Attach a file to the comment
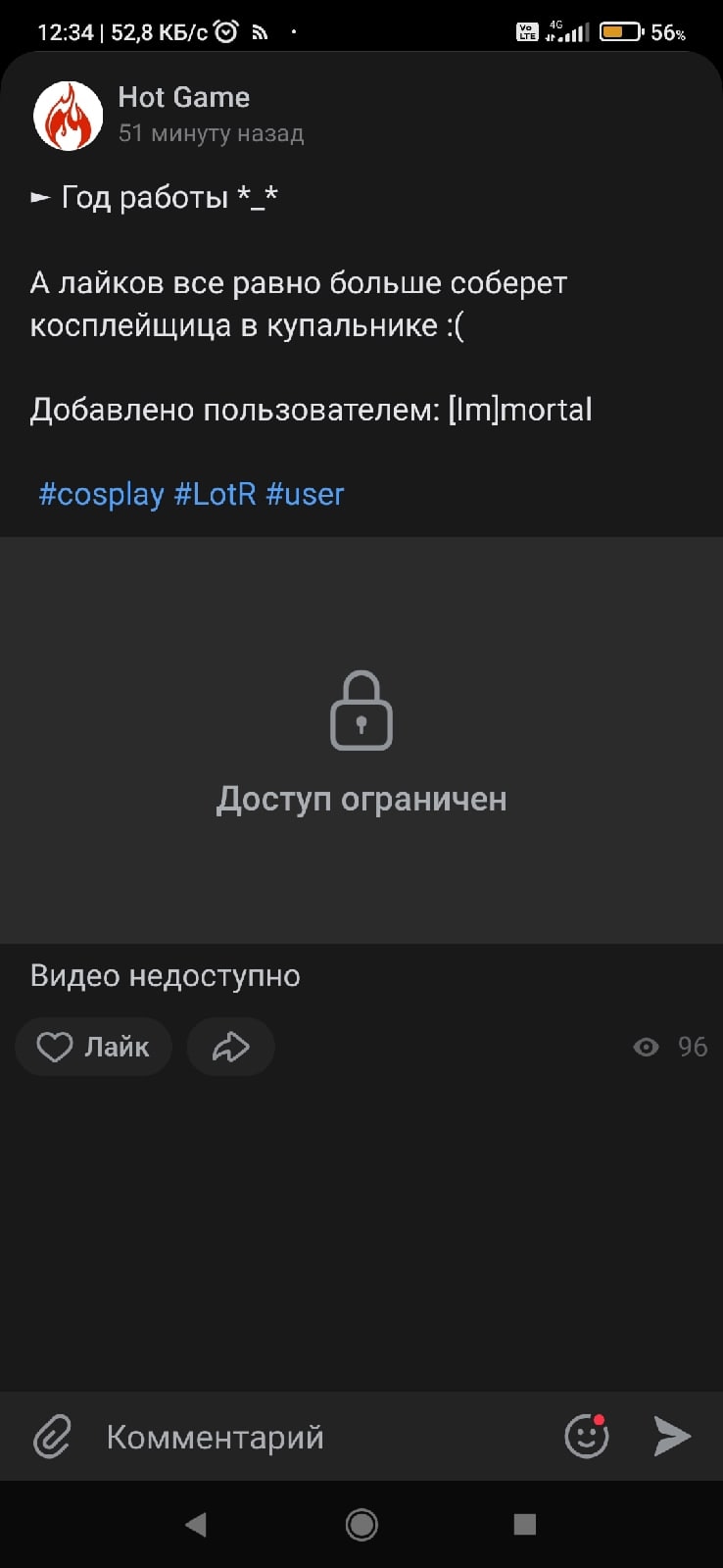 tap(52, 1437)
